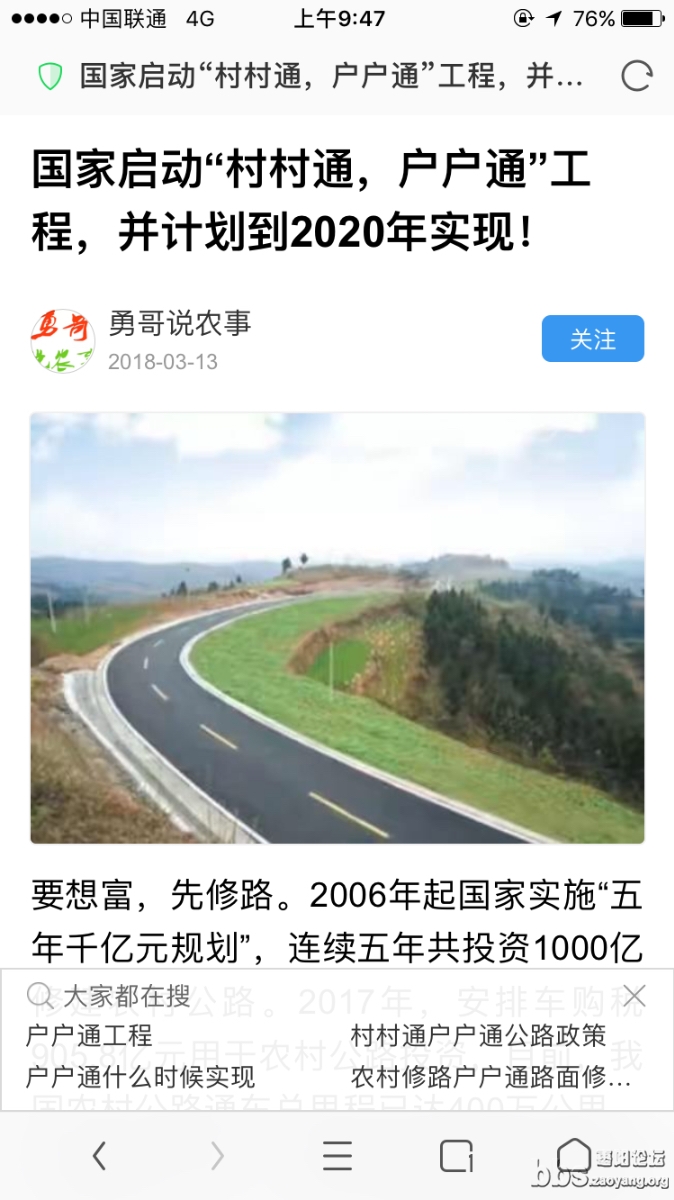Search the suggestion 户户通工程

coord(89,1035)
